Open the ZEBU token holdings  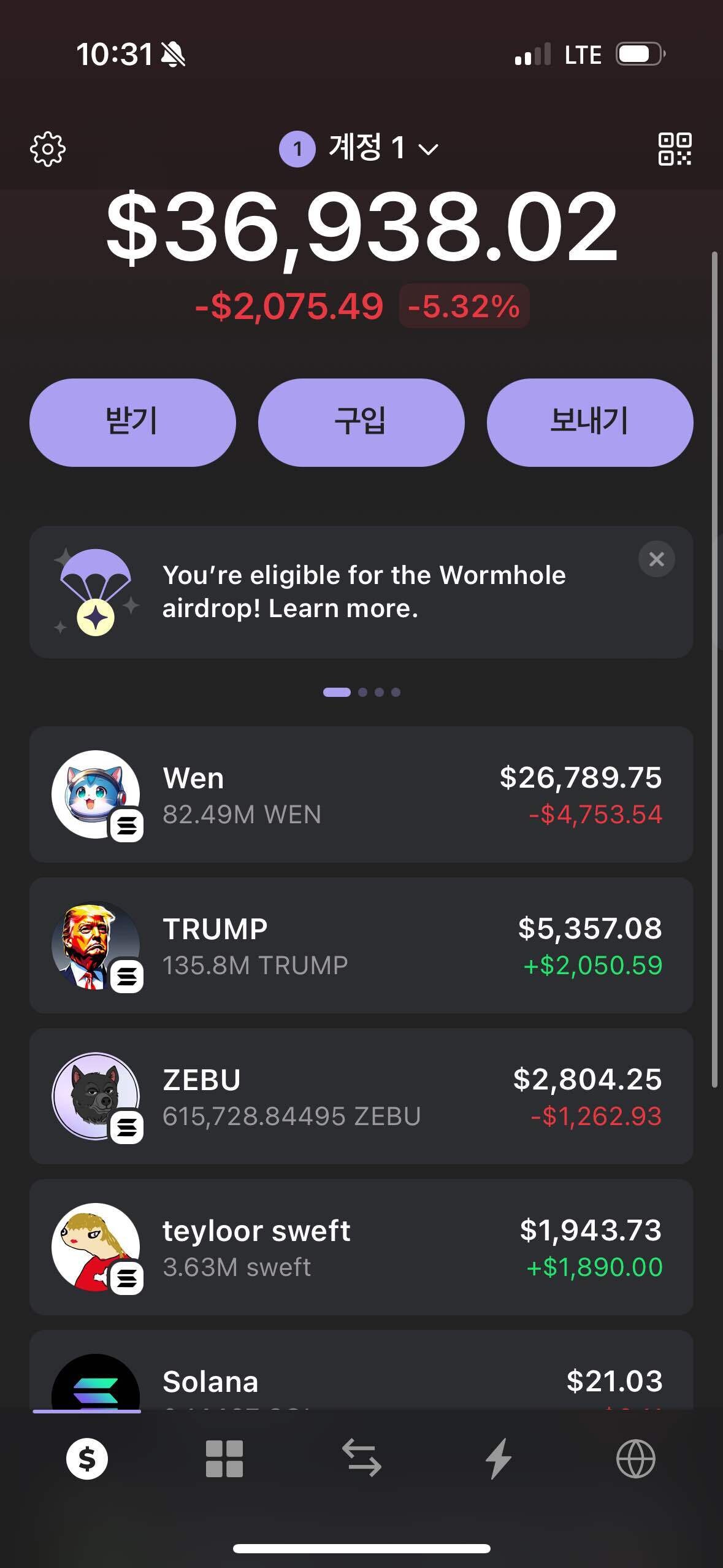(361, 1096)
